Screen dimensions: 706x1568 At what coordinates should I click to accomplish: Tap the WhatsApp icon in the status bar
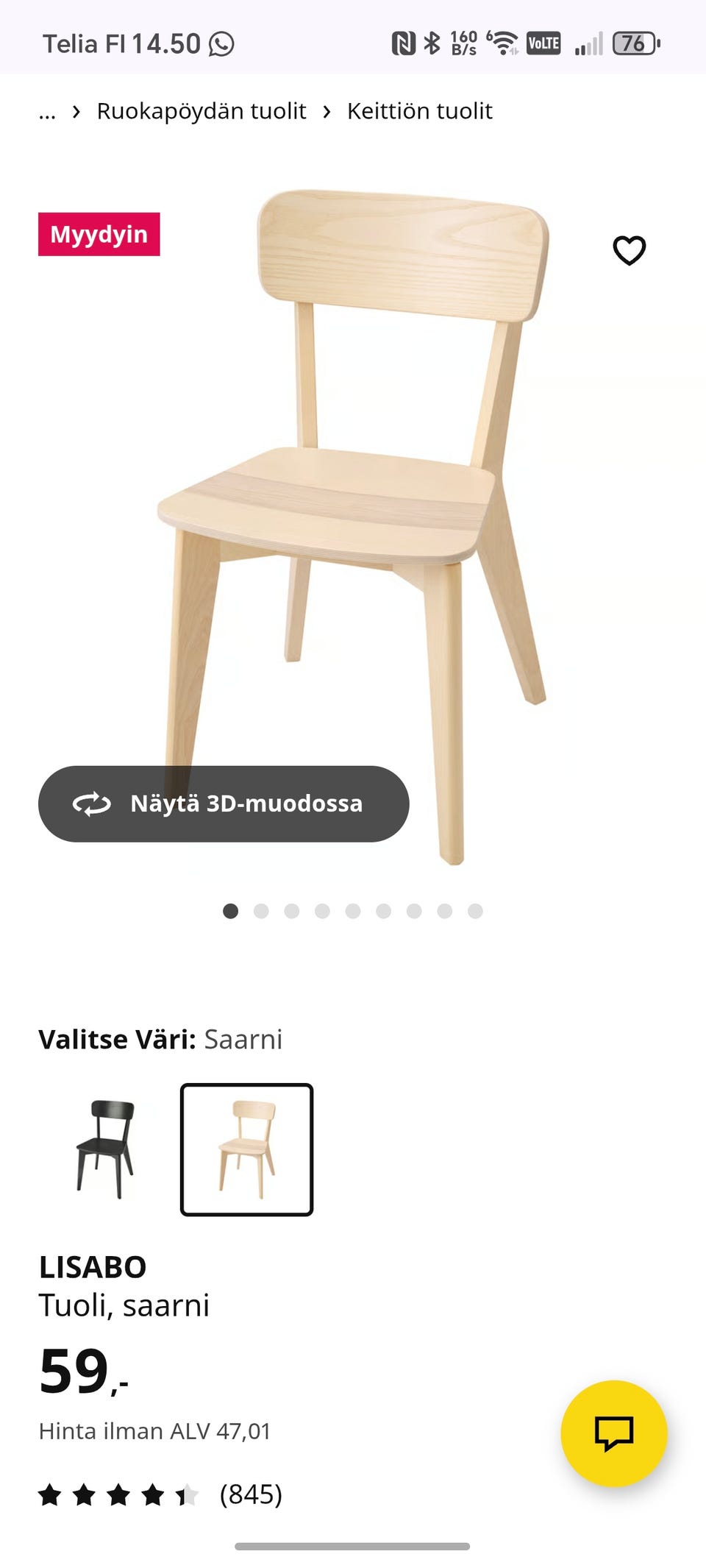[222, 43]
